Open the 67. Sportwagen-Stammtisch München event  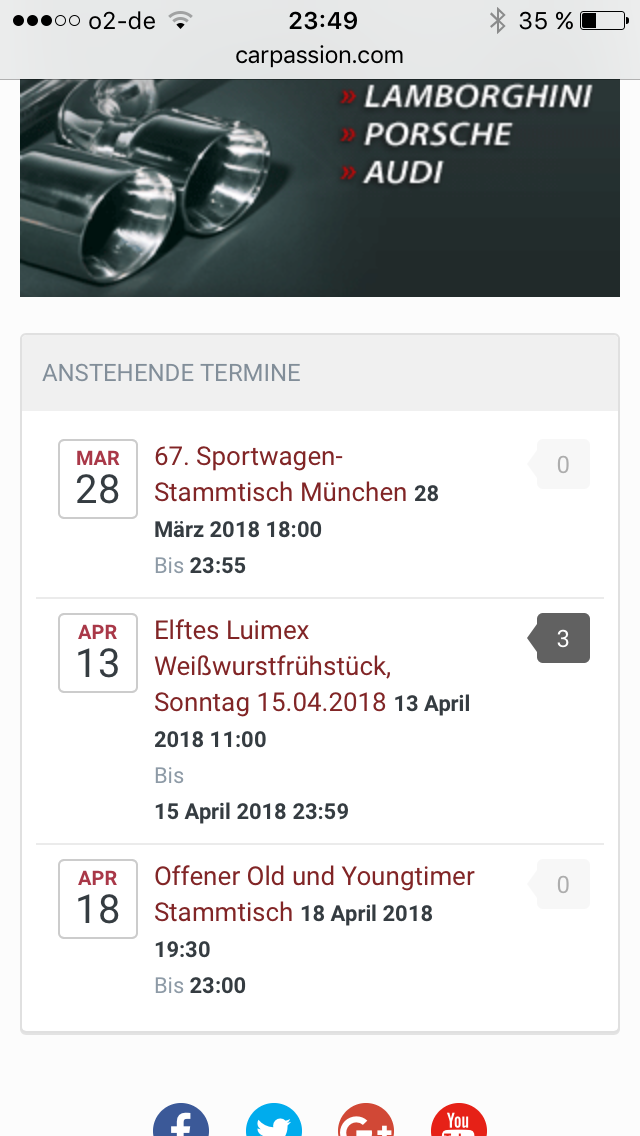click(x=280, y=475)
